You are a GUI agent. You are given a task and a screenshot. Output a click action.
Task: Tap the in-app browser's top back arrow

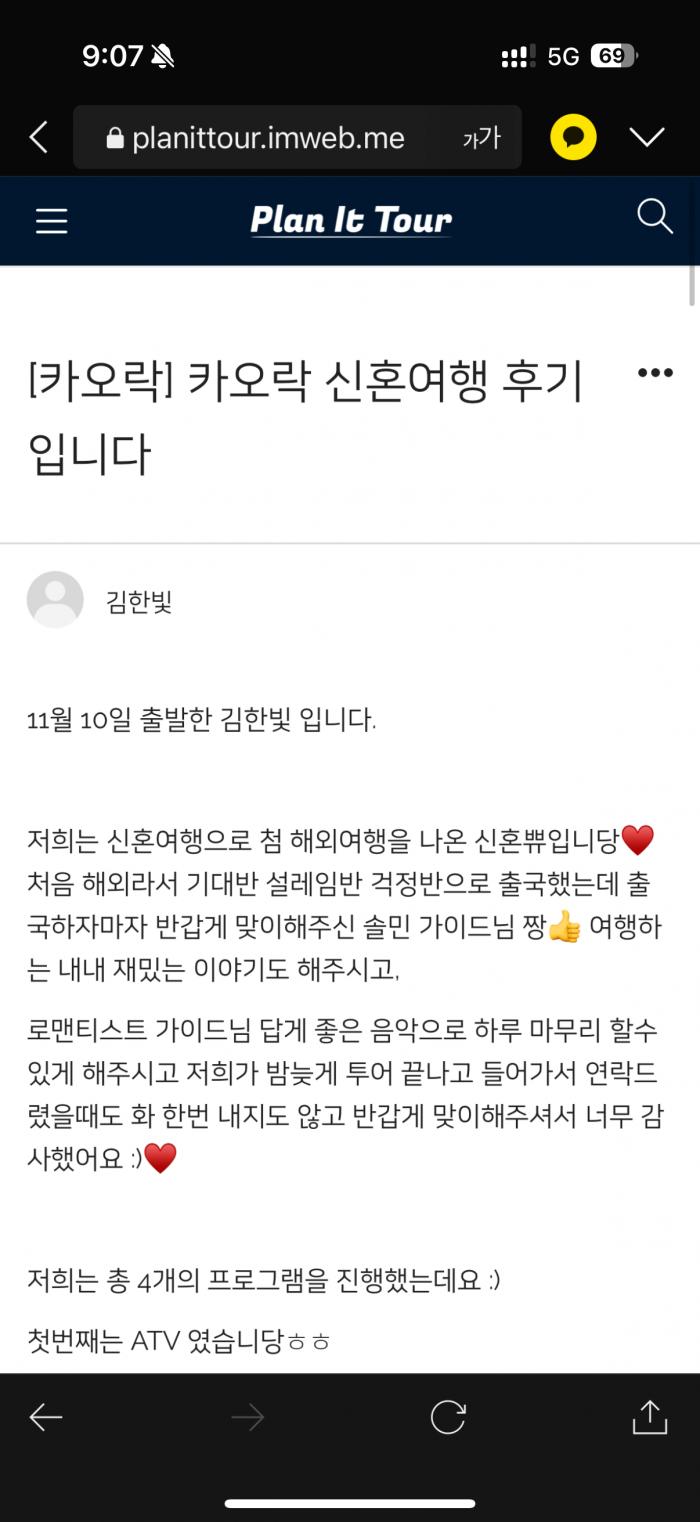tap(39, 137)
